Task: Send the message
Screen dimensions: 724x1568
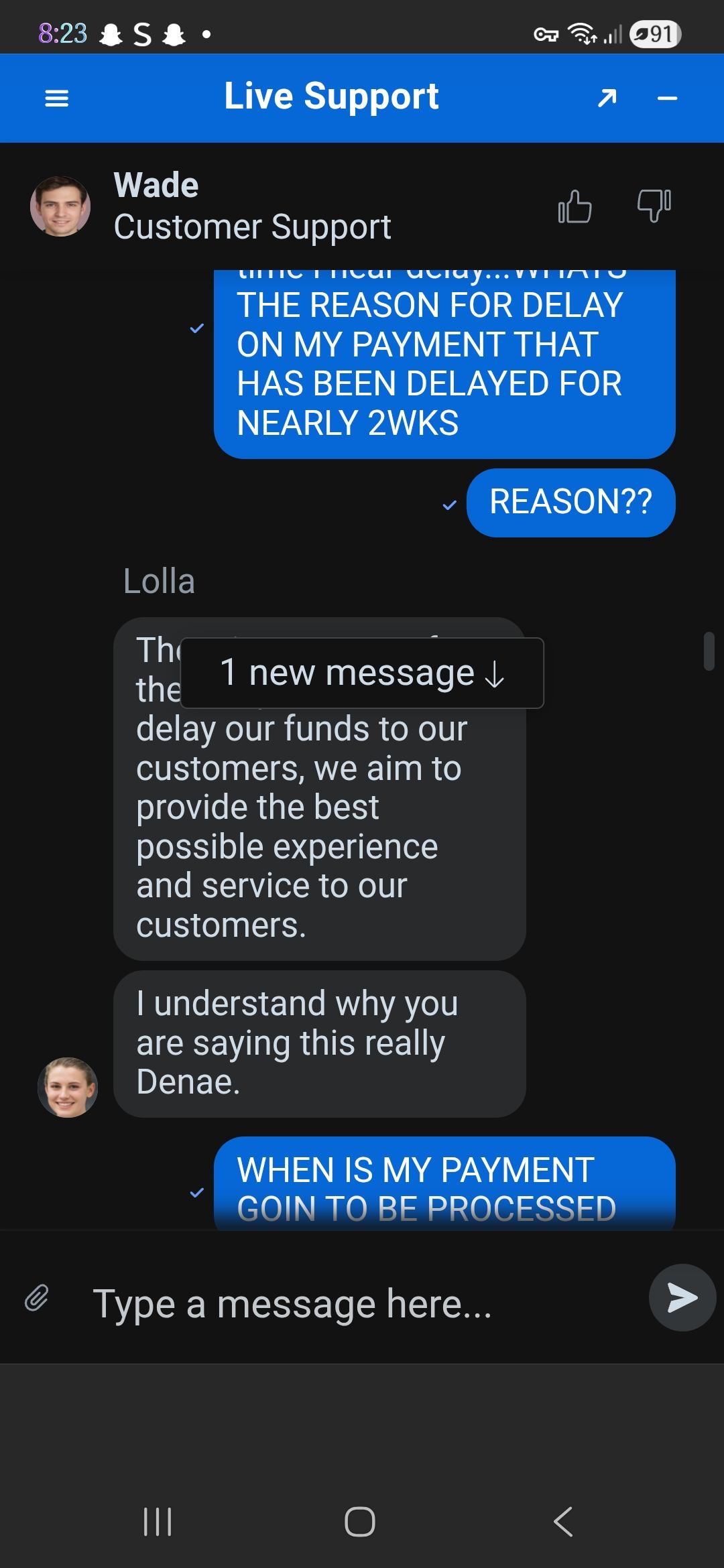Action: coord(682,1298)
